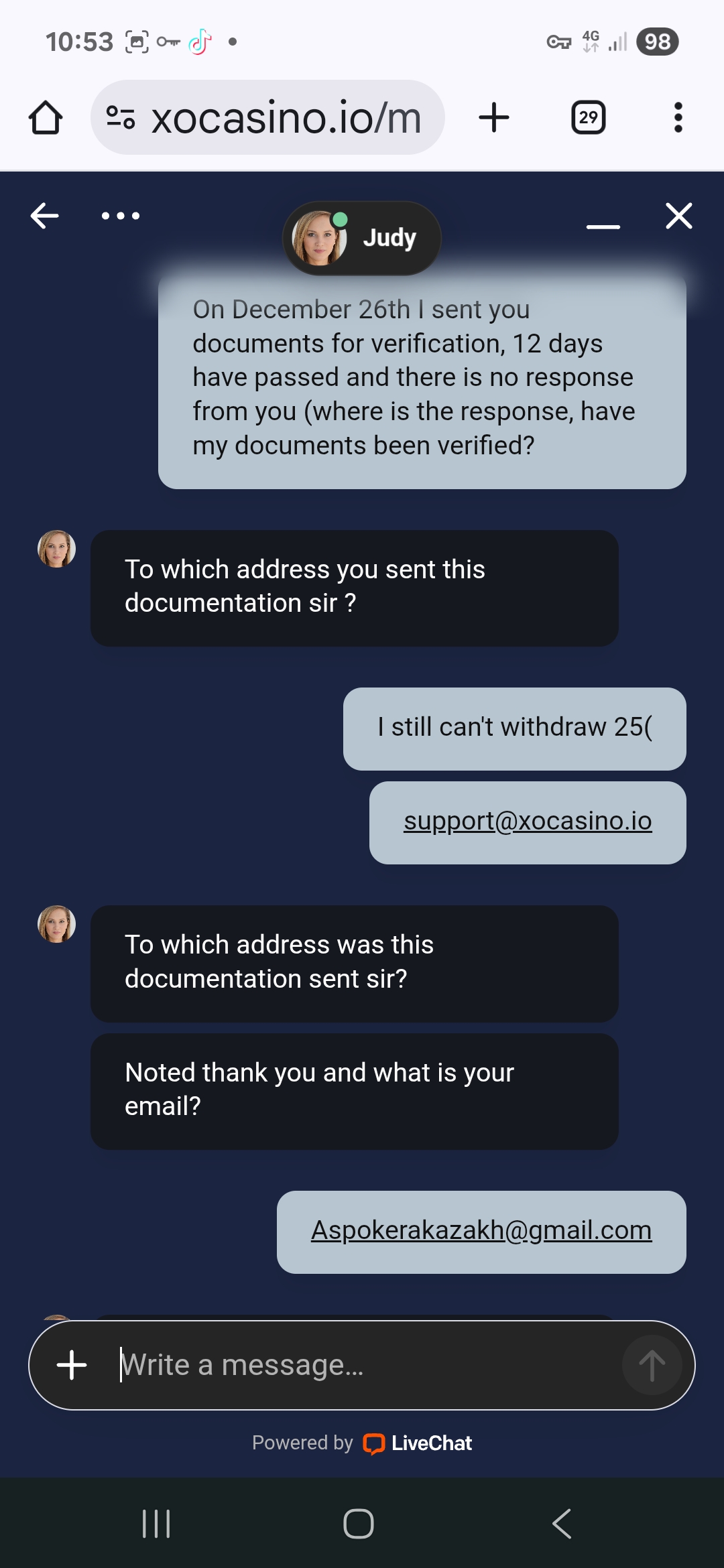
Task: Open the browser three-dot menu
Action: [678, 118]
